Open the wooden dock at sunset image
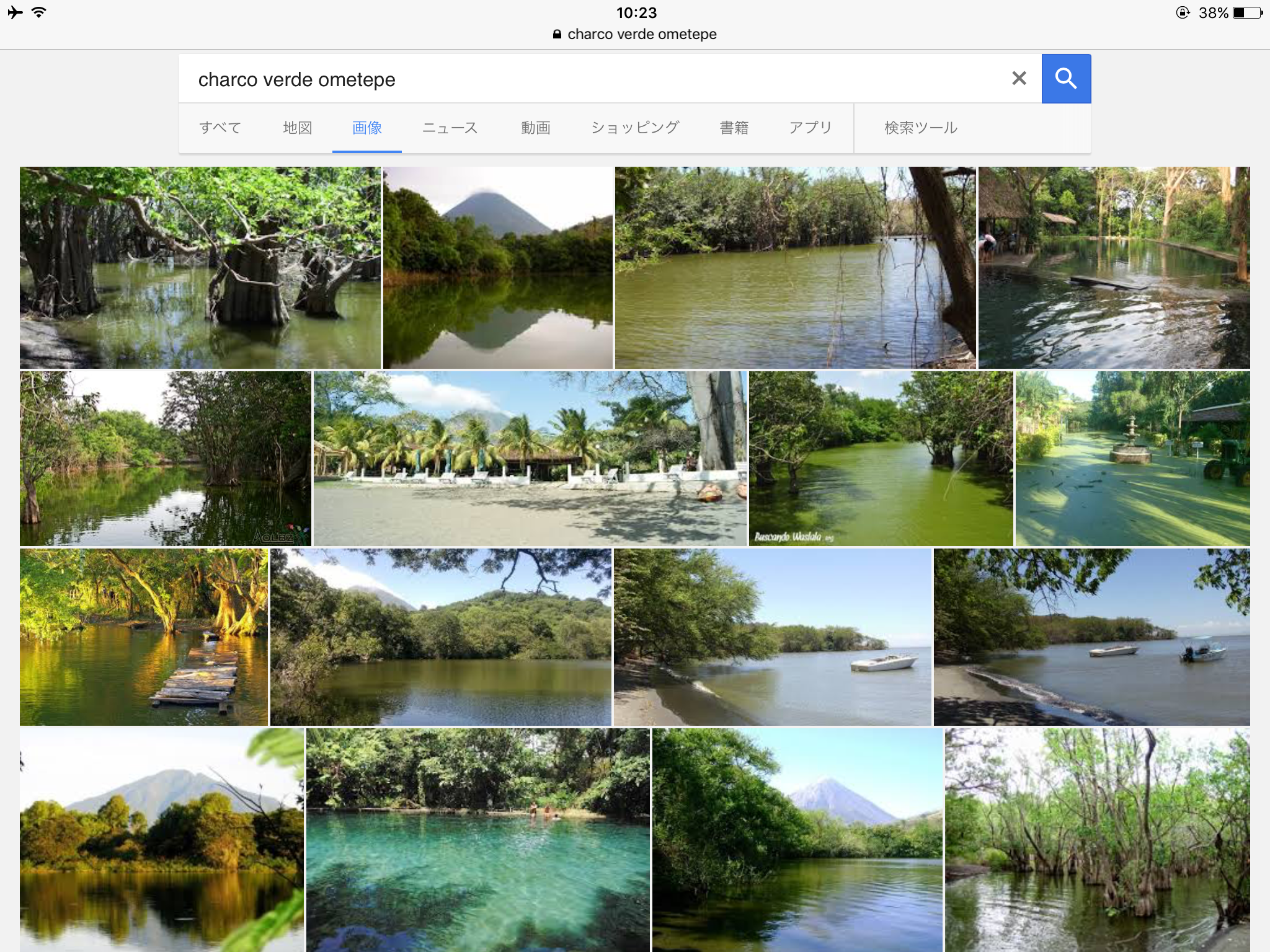The image size is (1270, 952). click(144, 637)
